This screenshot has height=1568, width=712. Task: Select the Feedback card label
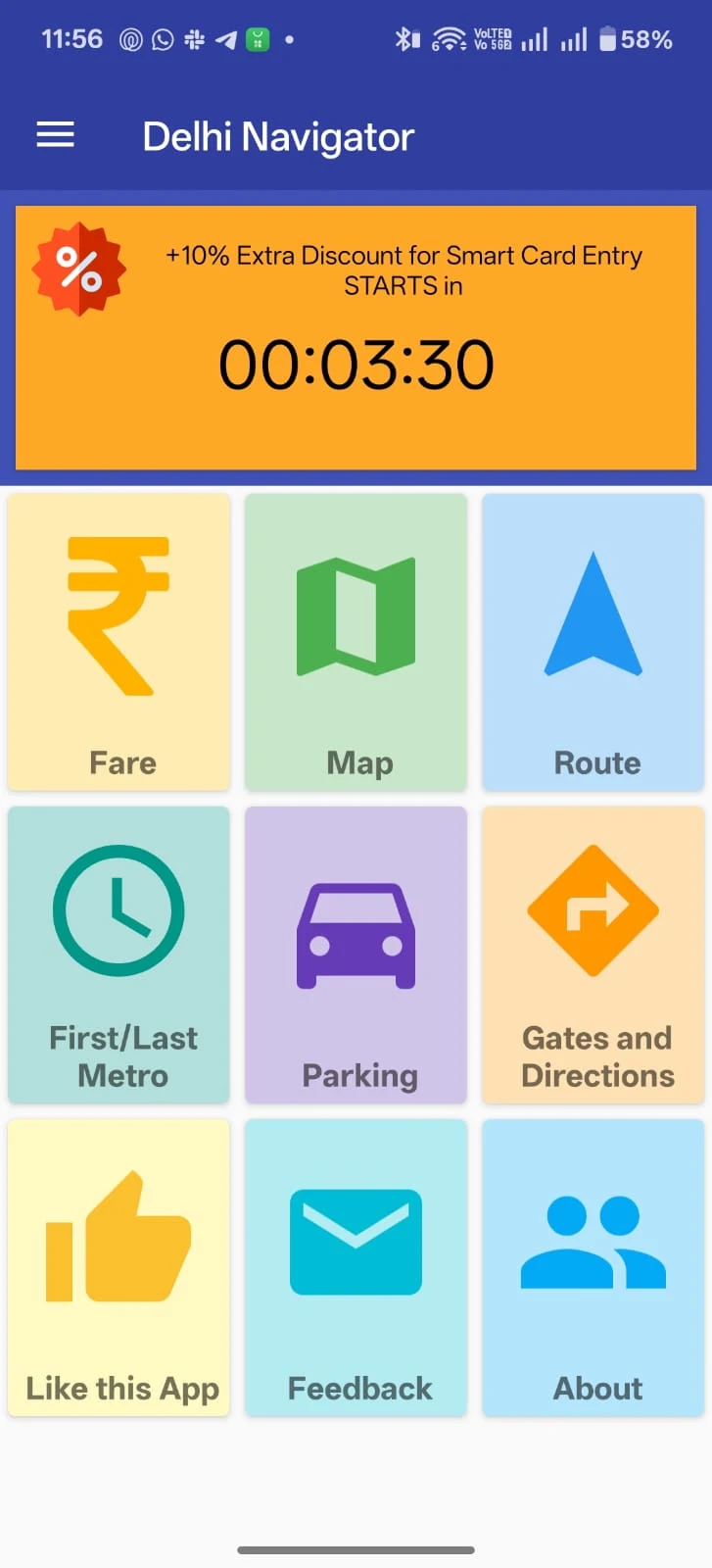[359, 1388]
